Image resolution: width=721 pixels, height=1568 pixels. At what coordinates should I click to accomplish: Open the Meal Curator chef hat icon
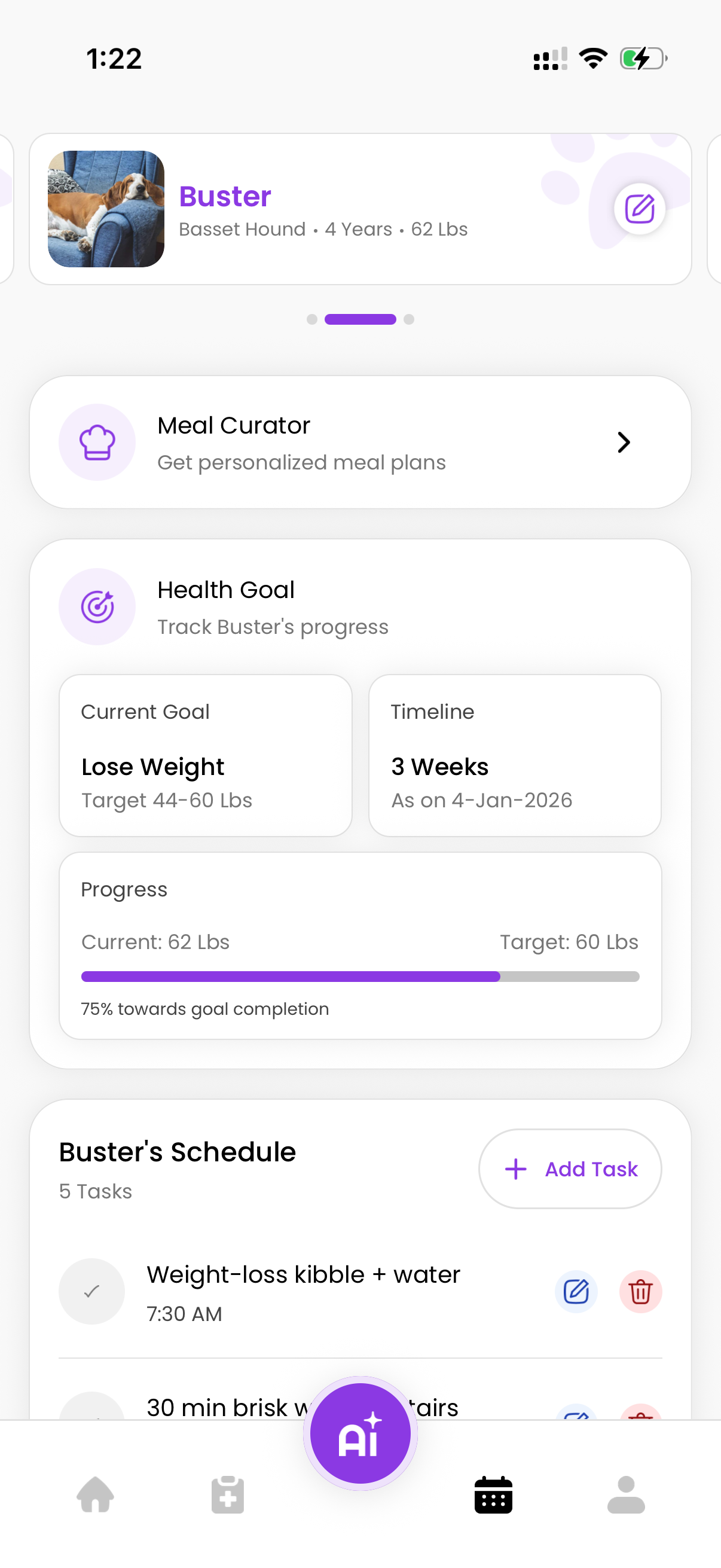click(x=97, y=443)
